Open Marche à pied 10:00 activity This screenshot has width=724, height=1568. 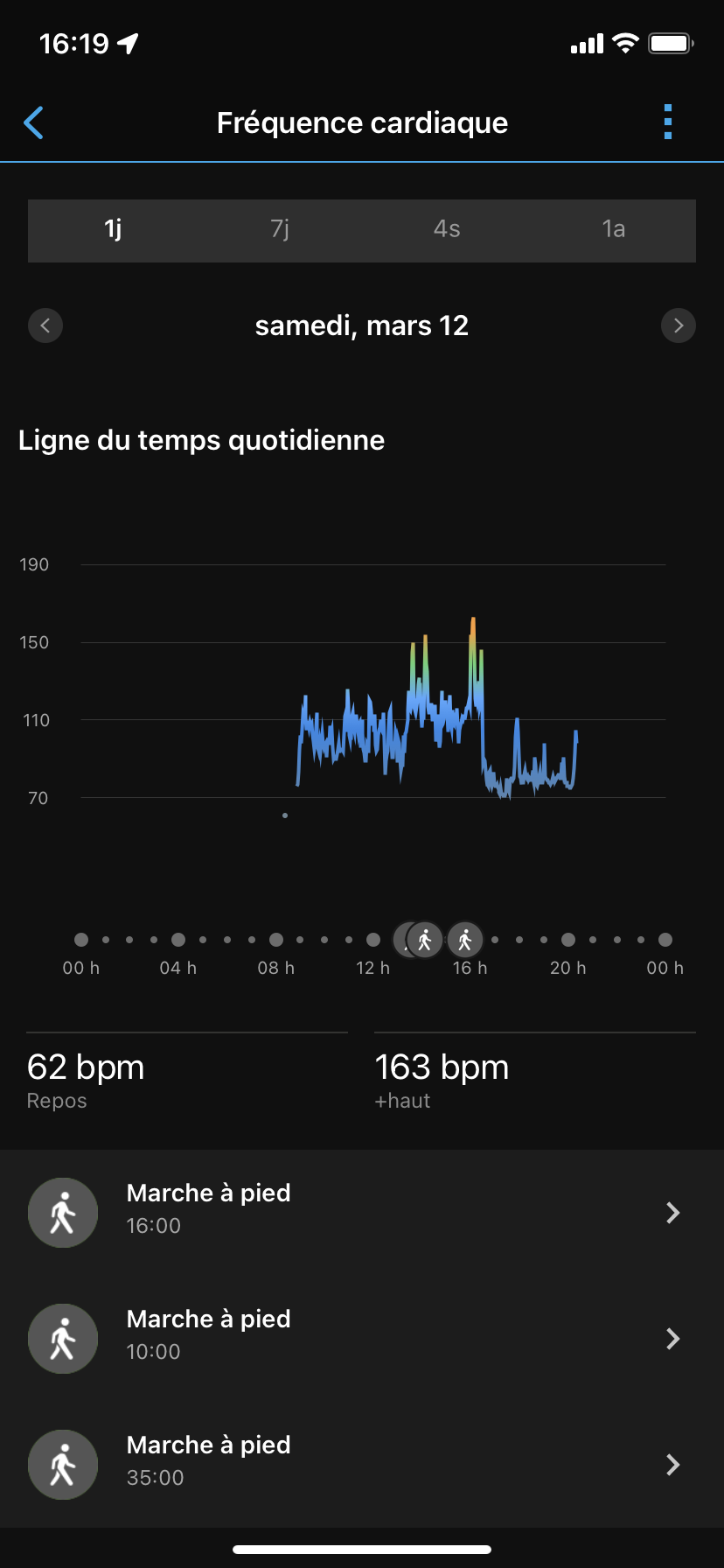coord(362,1338)
